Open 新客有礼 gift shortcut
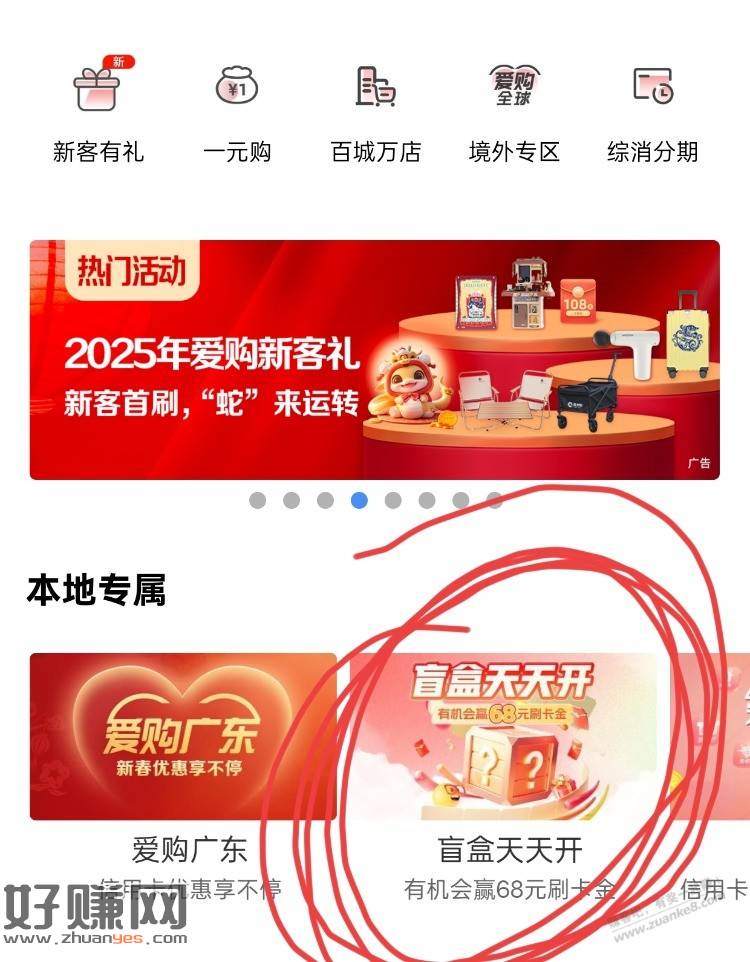The height and width of the screenshot is (962, 750). (x=98, y=110)
